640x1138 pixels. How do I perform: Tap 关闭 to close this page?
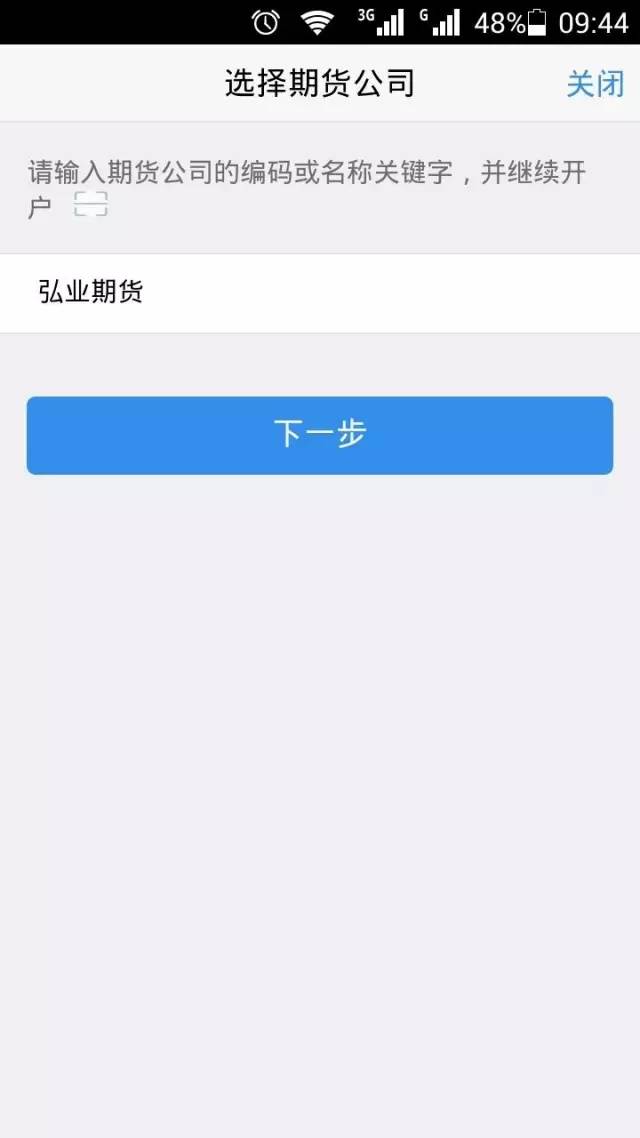click(x=595, y=84)
